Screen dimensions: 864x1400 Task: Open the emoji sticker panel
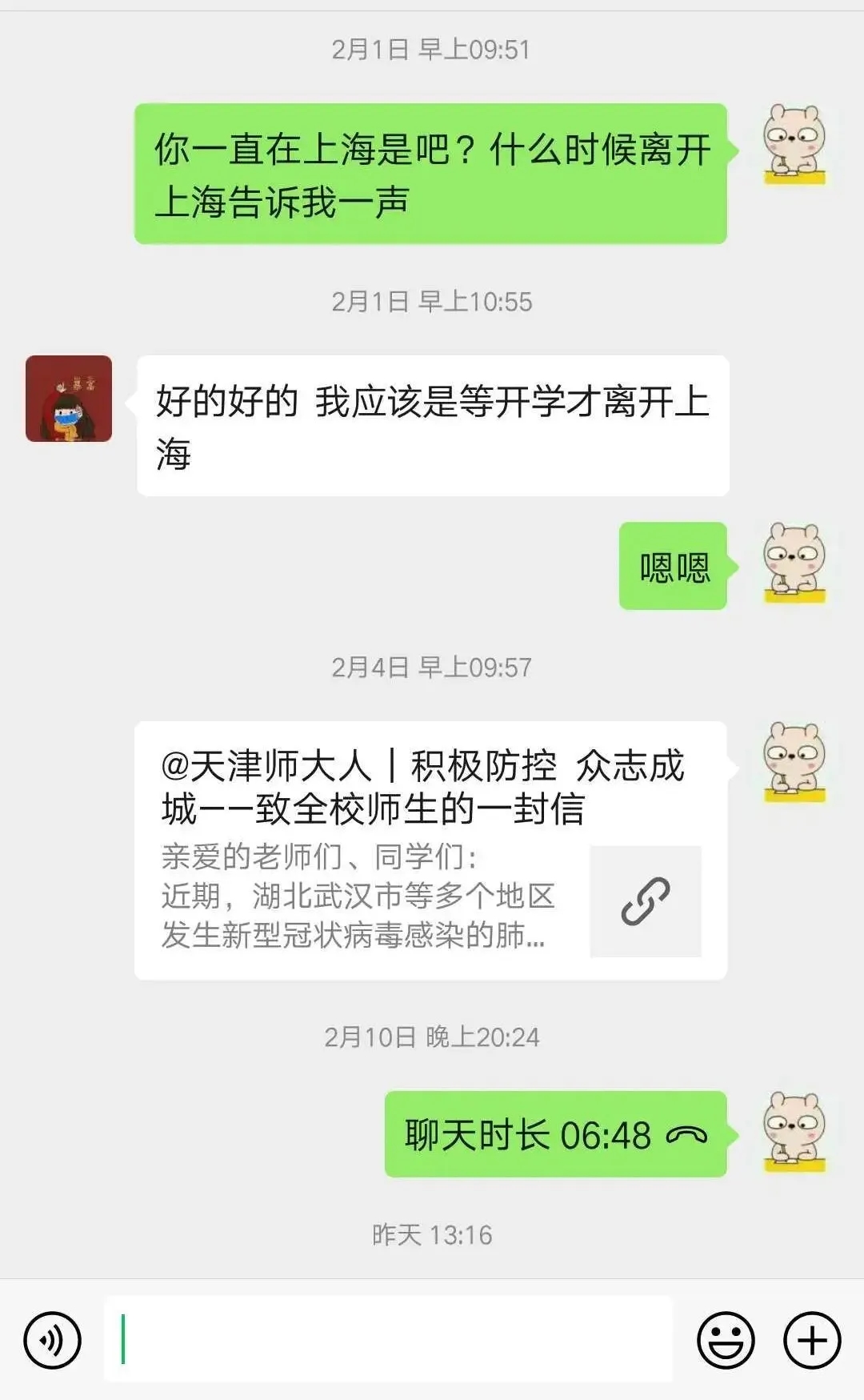pos(726,1340)
